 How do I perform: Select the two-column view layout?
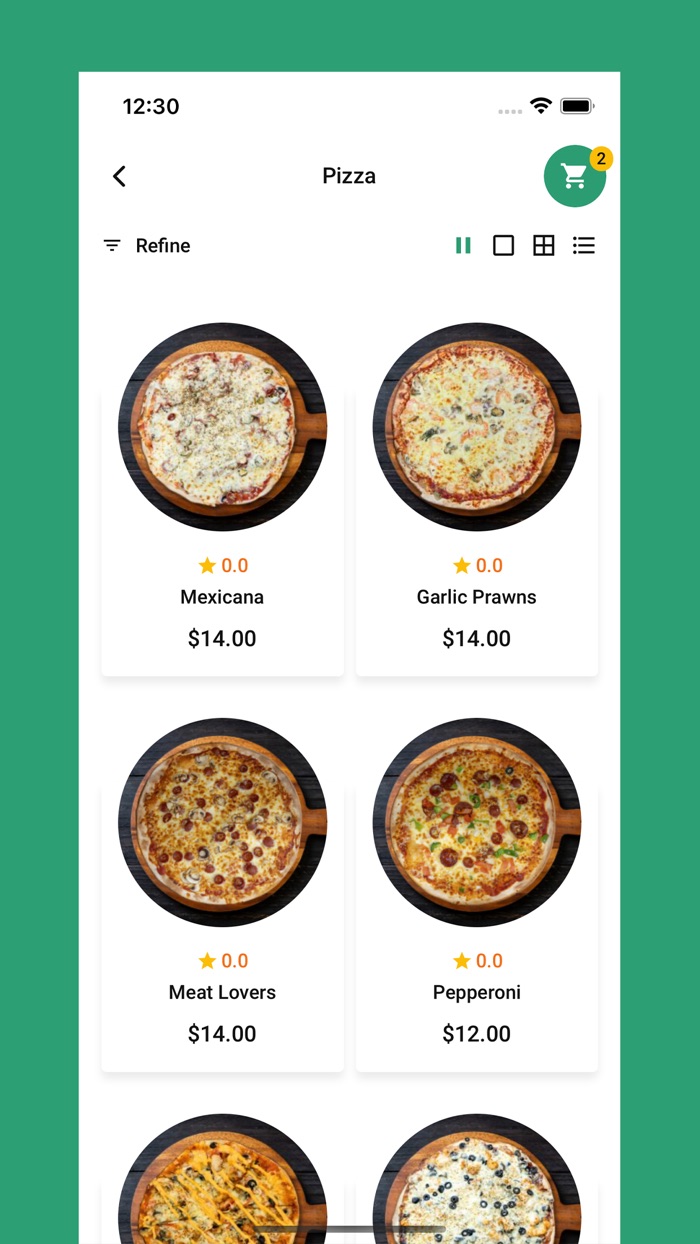click(x=463, y=246)
